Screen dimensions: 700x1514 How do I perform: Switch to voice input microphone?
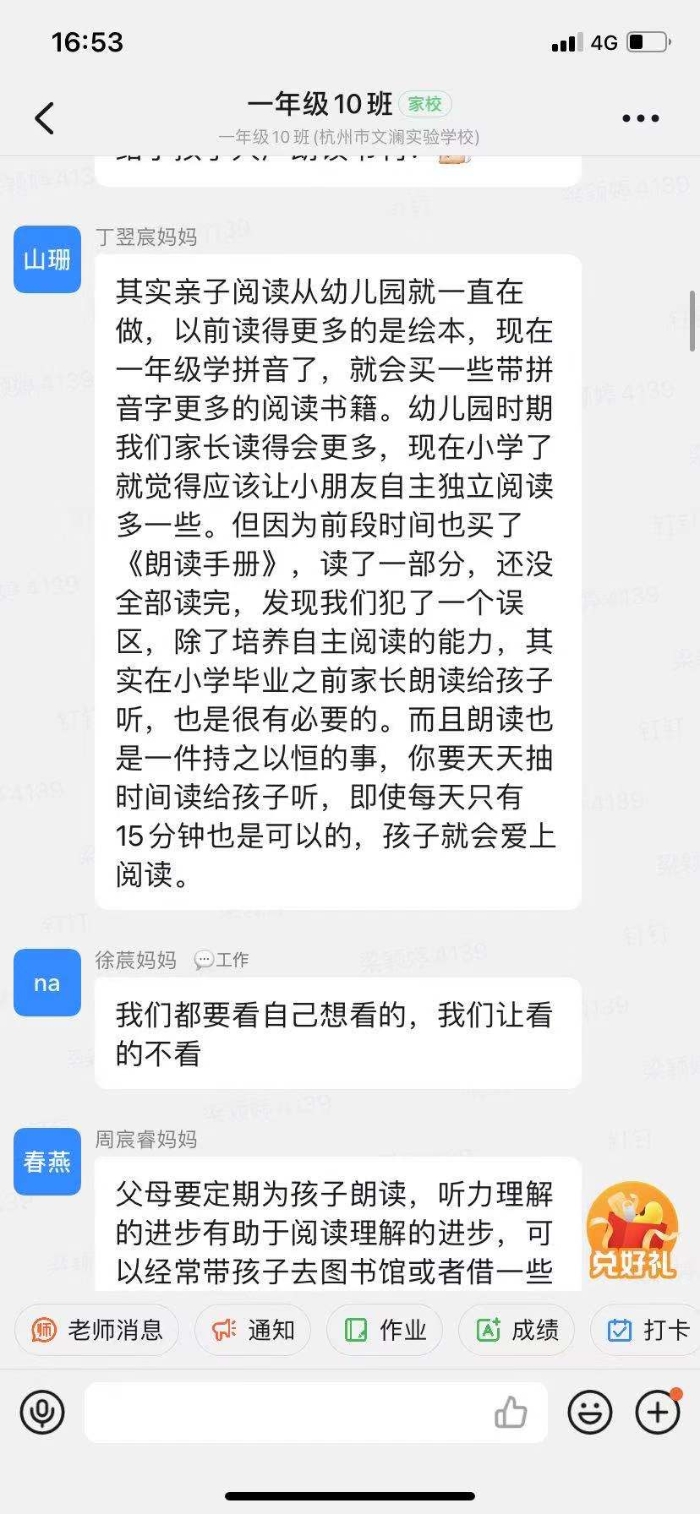pos(42,1412)
